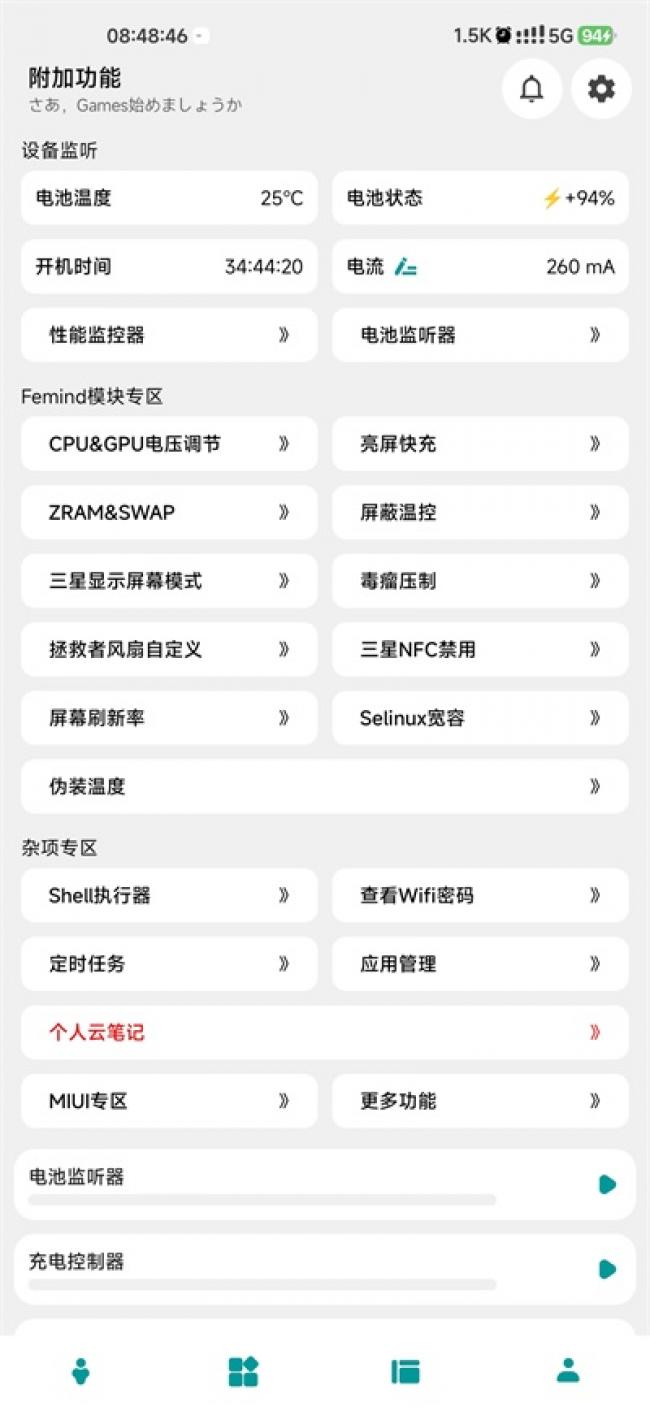The height and width of the screenshot is (1407, 650).
Task: Open CPU&GPU电压调节
Action: click(x=169, y=444)
